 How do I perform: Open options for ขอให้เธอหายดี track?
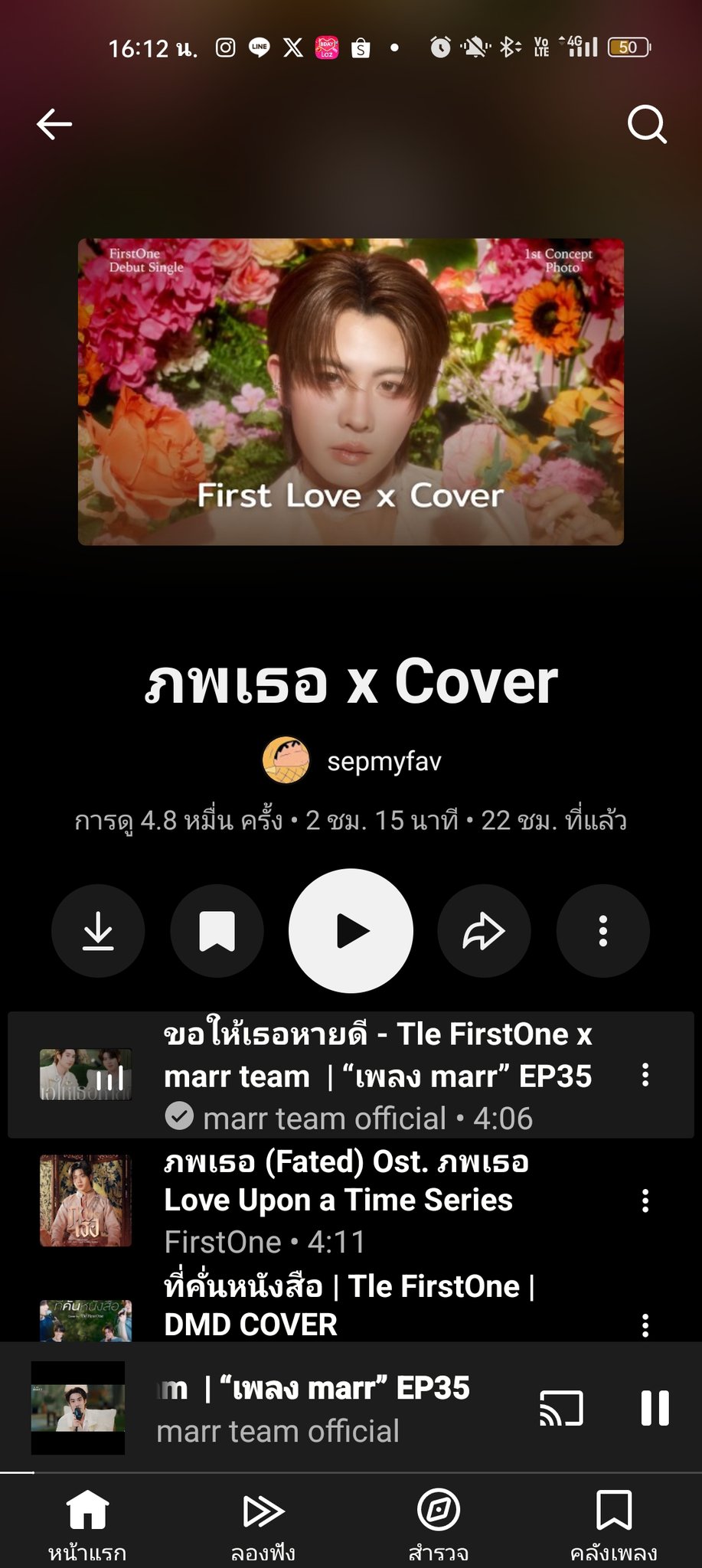(x=645, y=1075)
